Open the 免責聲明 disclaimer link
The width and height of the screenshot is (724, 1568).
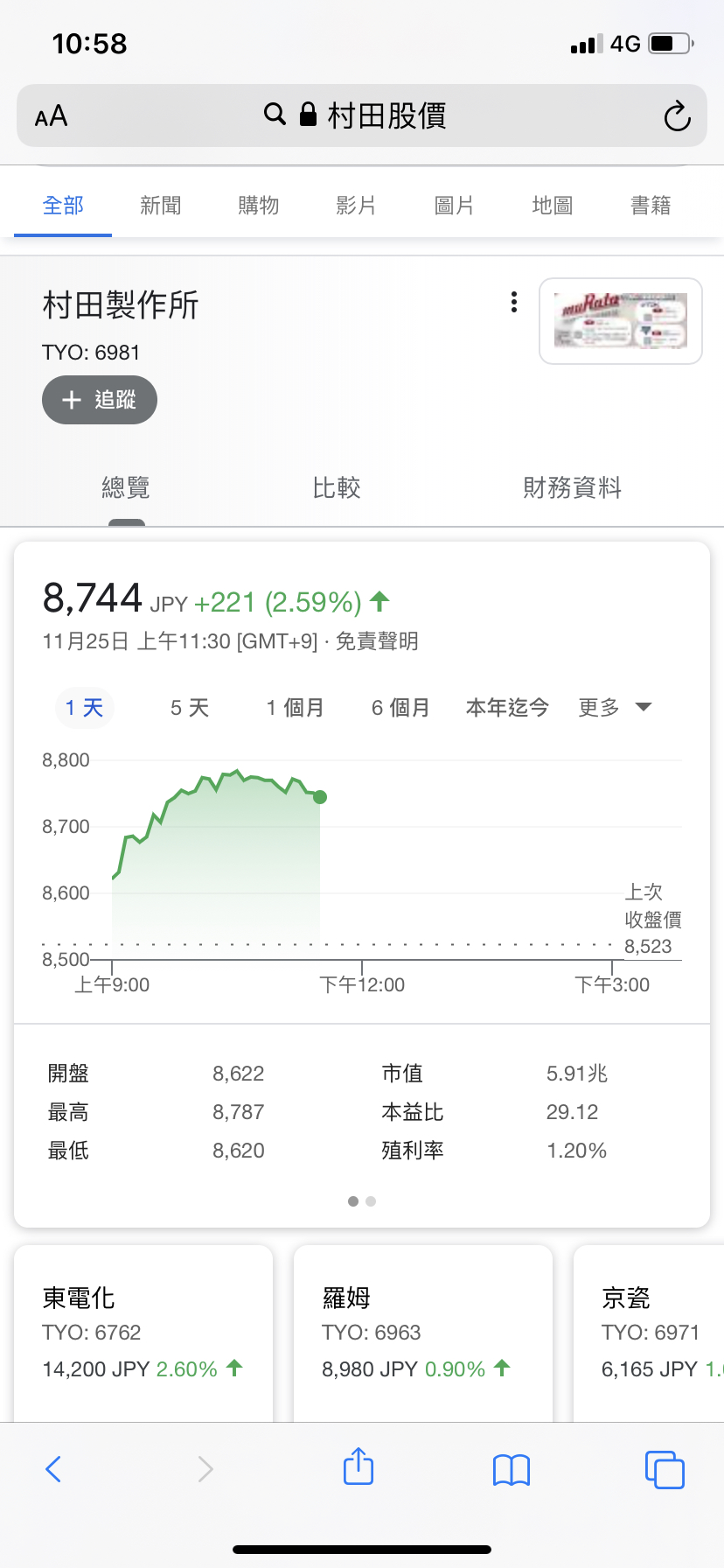(377, 641)
